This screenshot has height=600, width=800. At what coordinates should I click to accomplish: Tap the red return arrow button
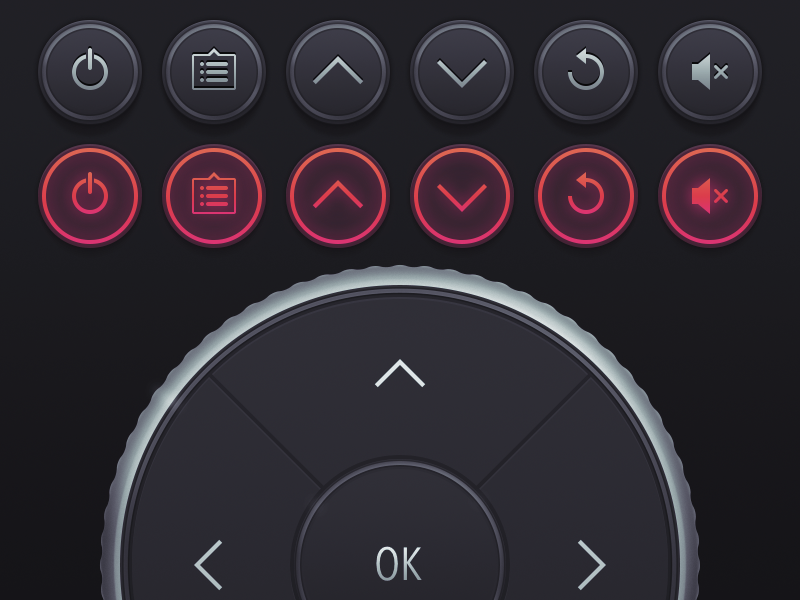(586, 195)
